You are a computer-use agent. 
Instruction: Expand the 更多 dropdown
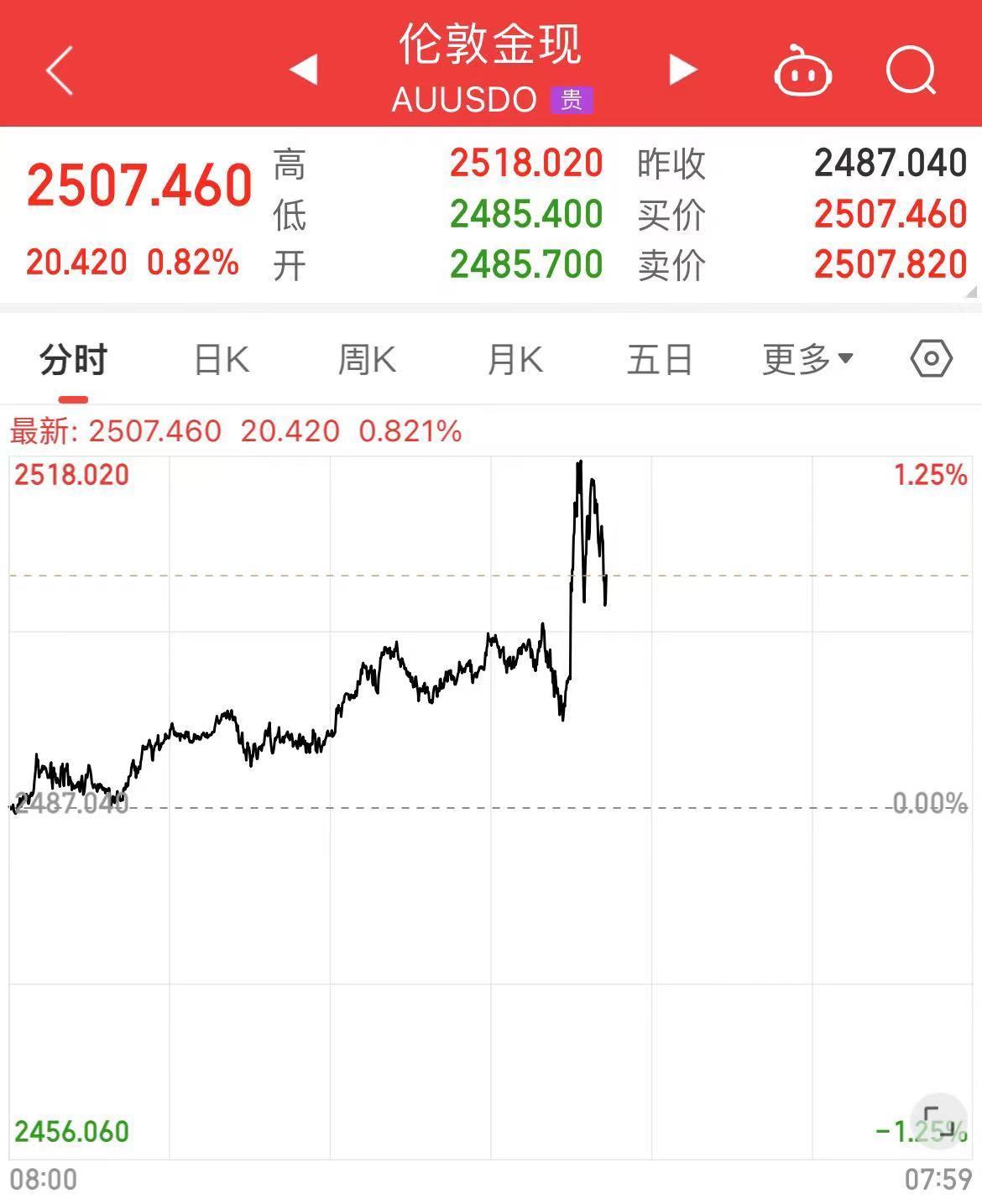[x=807, y=360]
